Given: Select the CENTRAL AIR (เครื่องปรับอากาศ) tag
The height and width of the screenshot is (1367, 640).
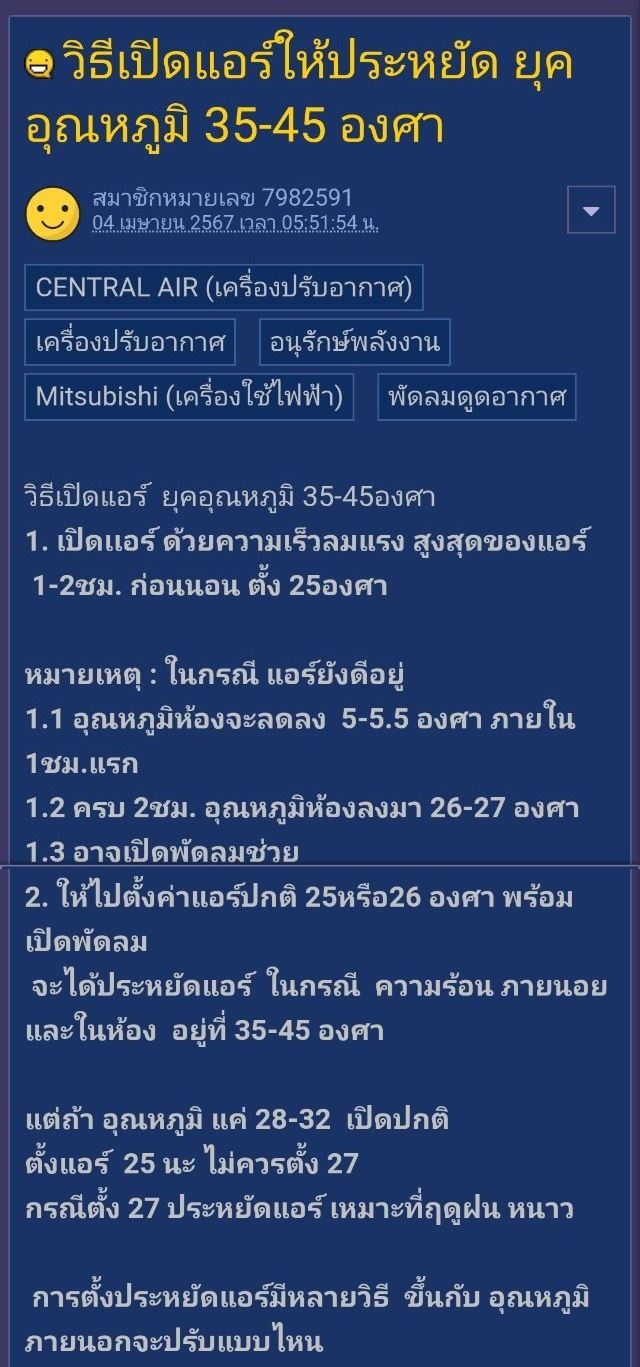Looking at the screenshot, I should tap(224, 288).
